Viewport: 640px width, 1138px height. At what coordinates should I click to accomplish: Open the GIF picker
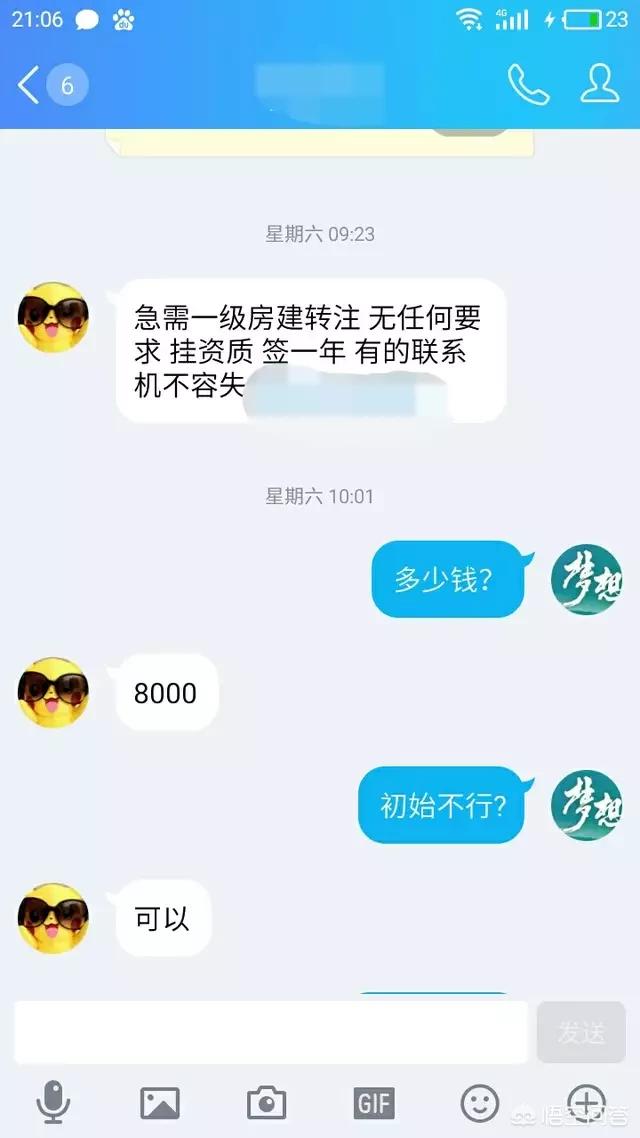coord(374,1103)
